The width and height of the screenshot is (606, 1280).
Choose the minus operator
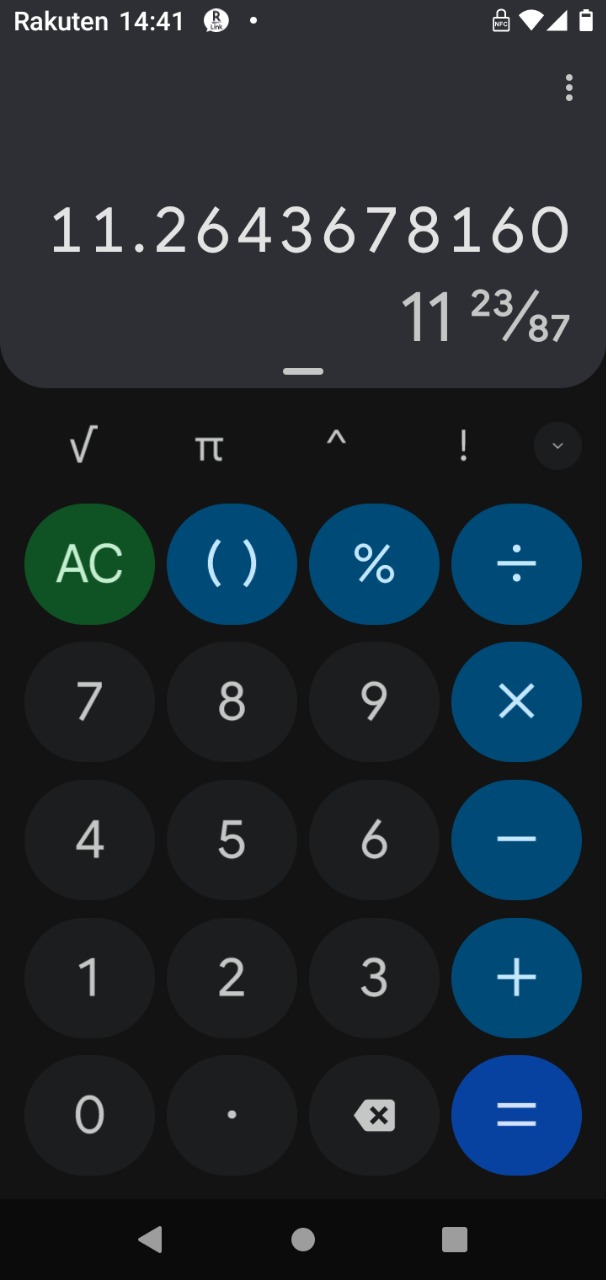[x=516, y=840]
